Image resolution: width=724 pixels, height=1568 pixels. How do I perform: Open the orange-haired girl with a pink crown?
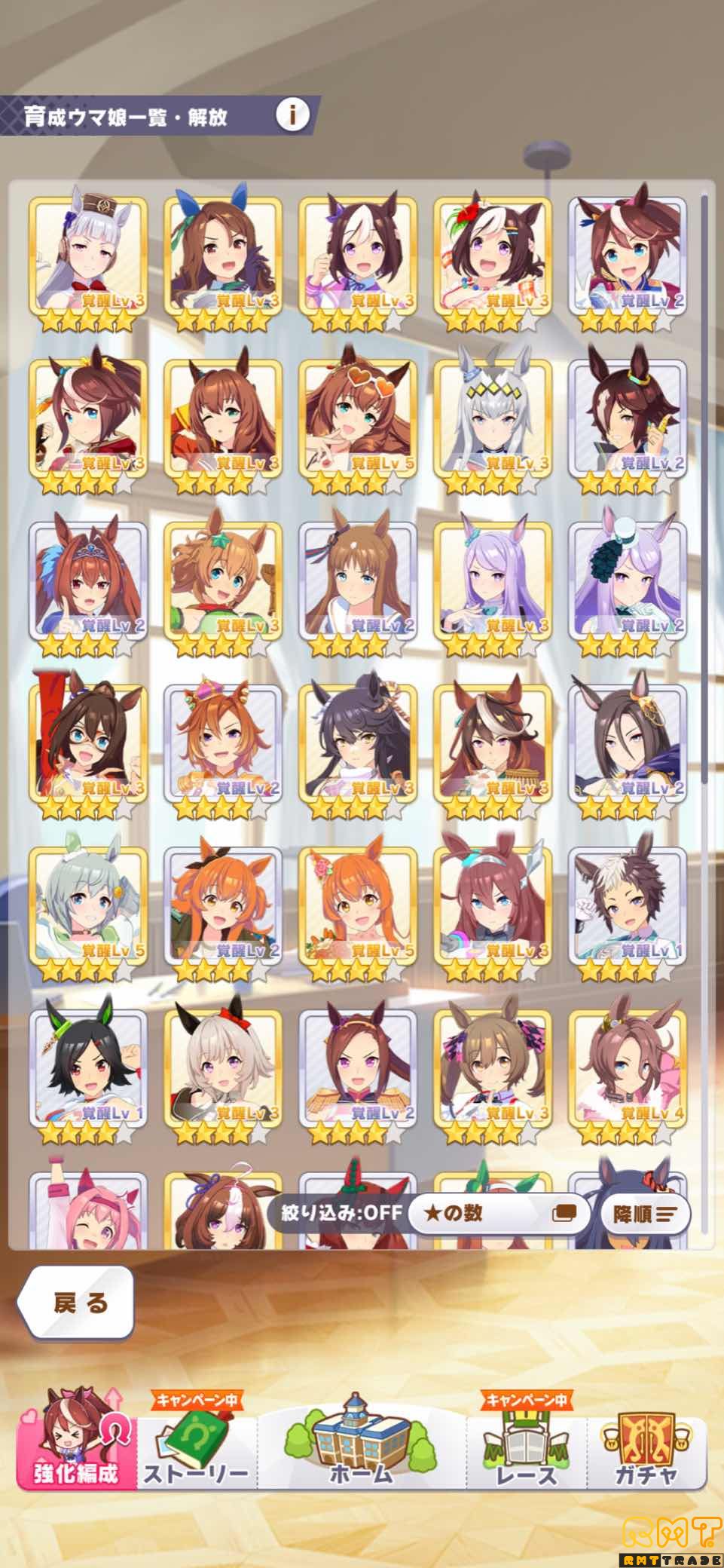(x=223, y=744)
